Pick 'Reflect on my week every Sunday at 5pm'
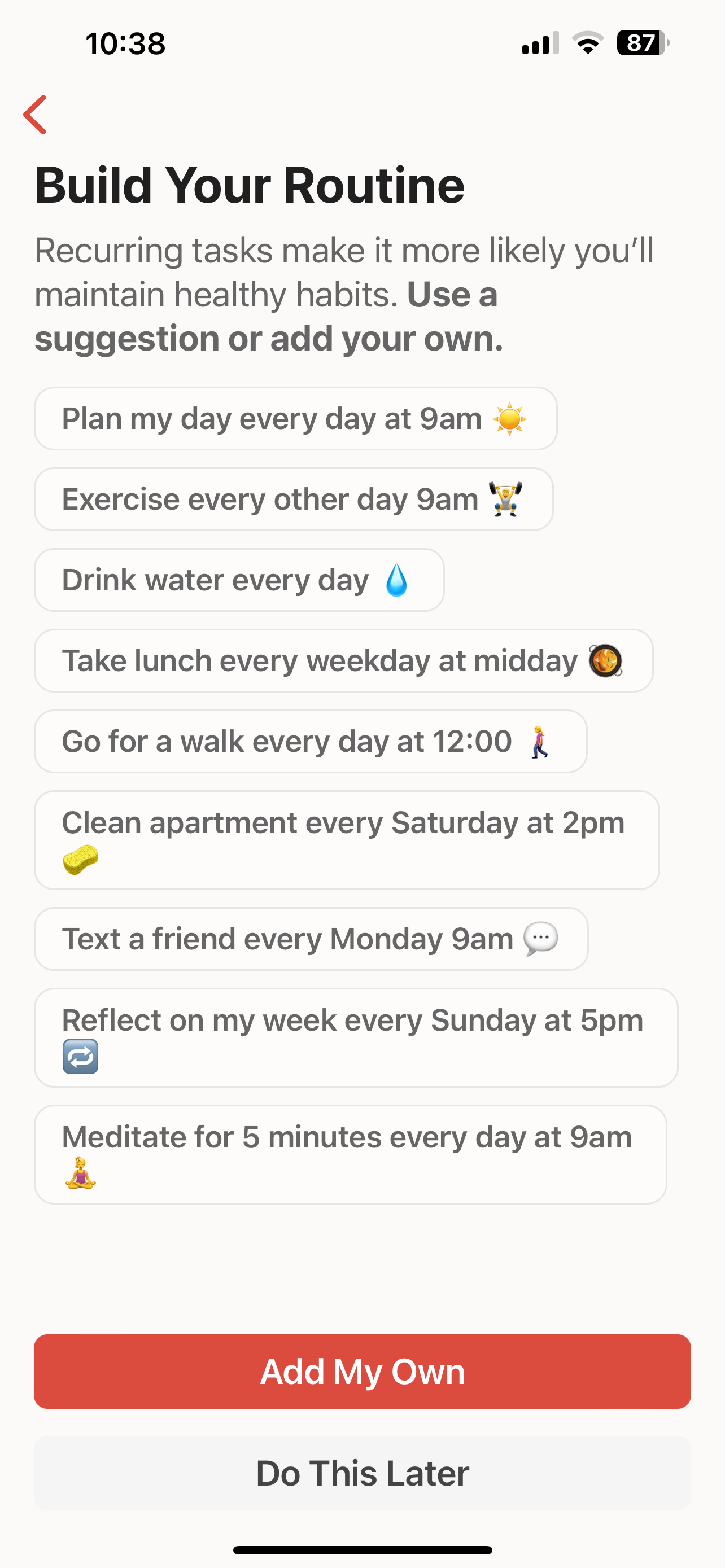725x1568 pixels. 355,1037
